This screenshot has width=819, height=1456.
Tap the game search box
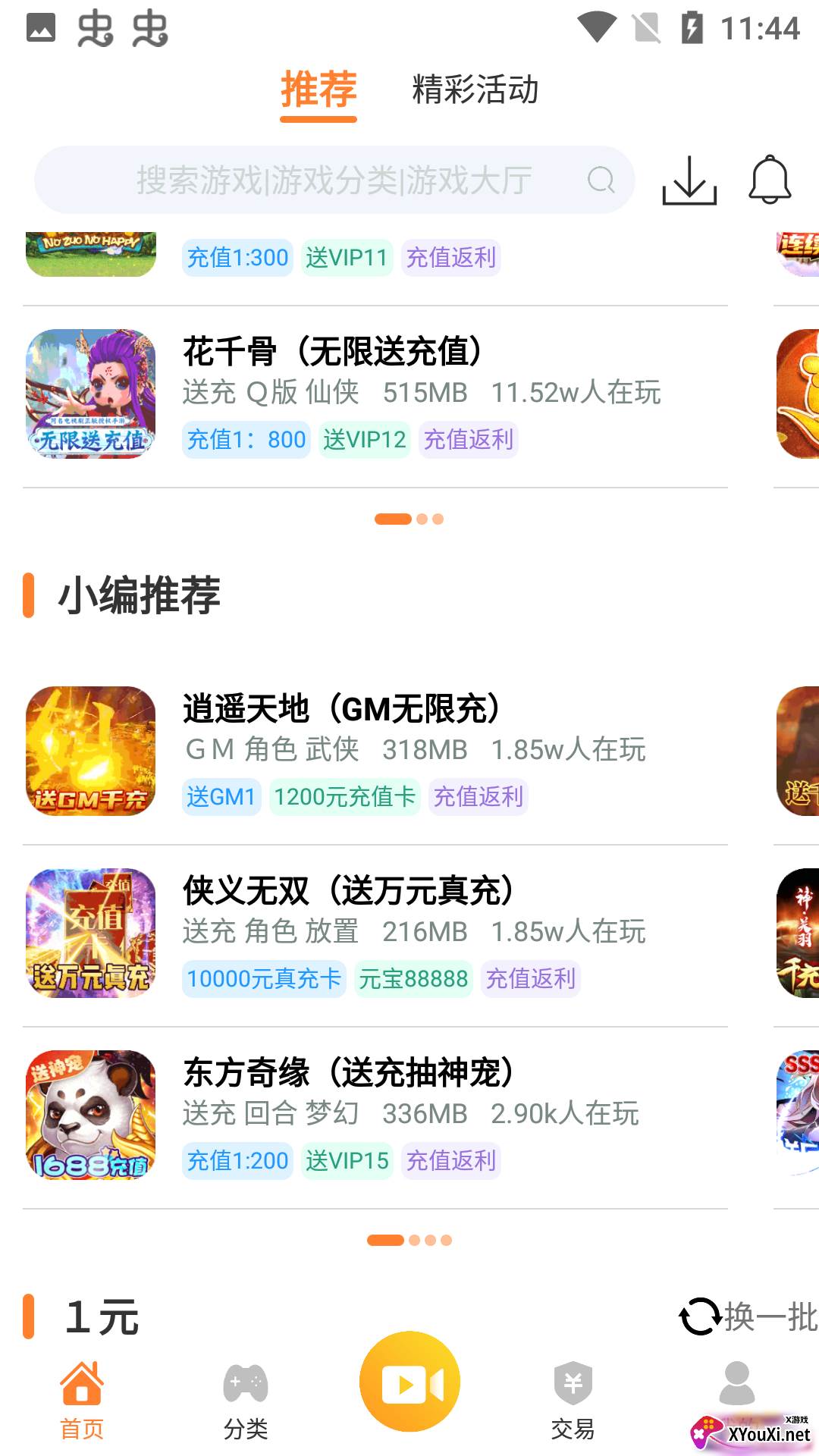pyautogui.click(x=334, y=180)
